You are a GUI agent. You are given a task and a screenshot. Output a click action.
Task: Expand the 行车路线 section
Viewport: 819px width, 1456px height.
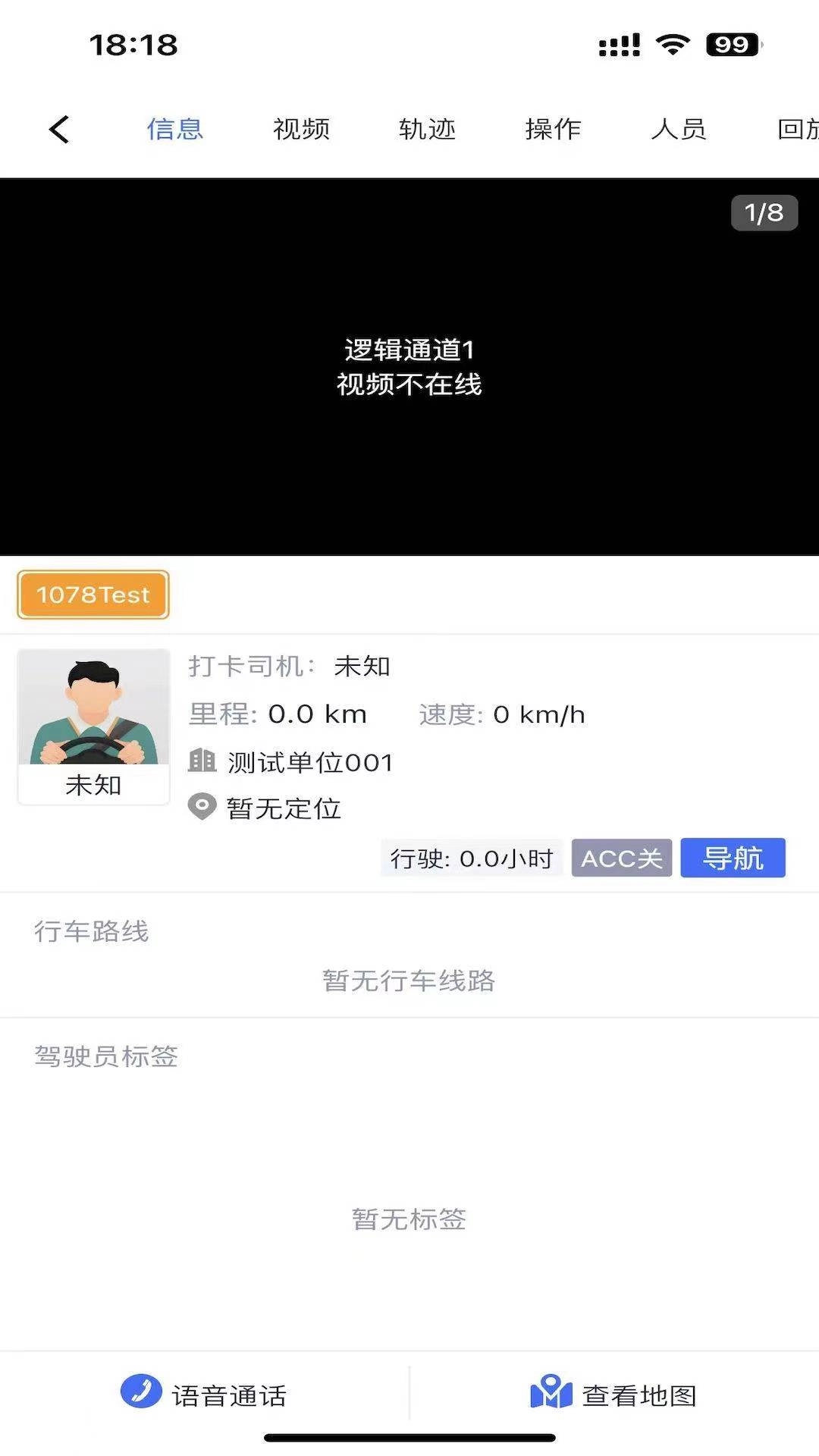pyautogui.click(x=93, y=931)
